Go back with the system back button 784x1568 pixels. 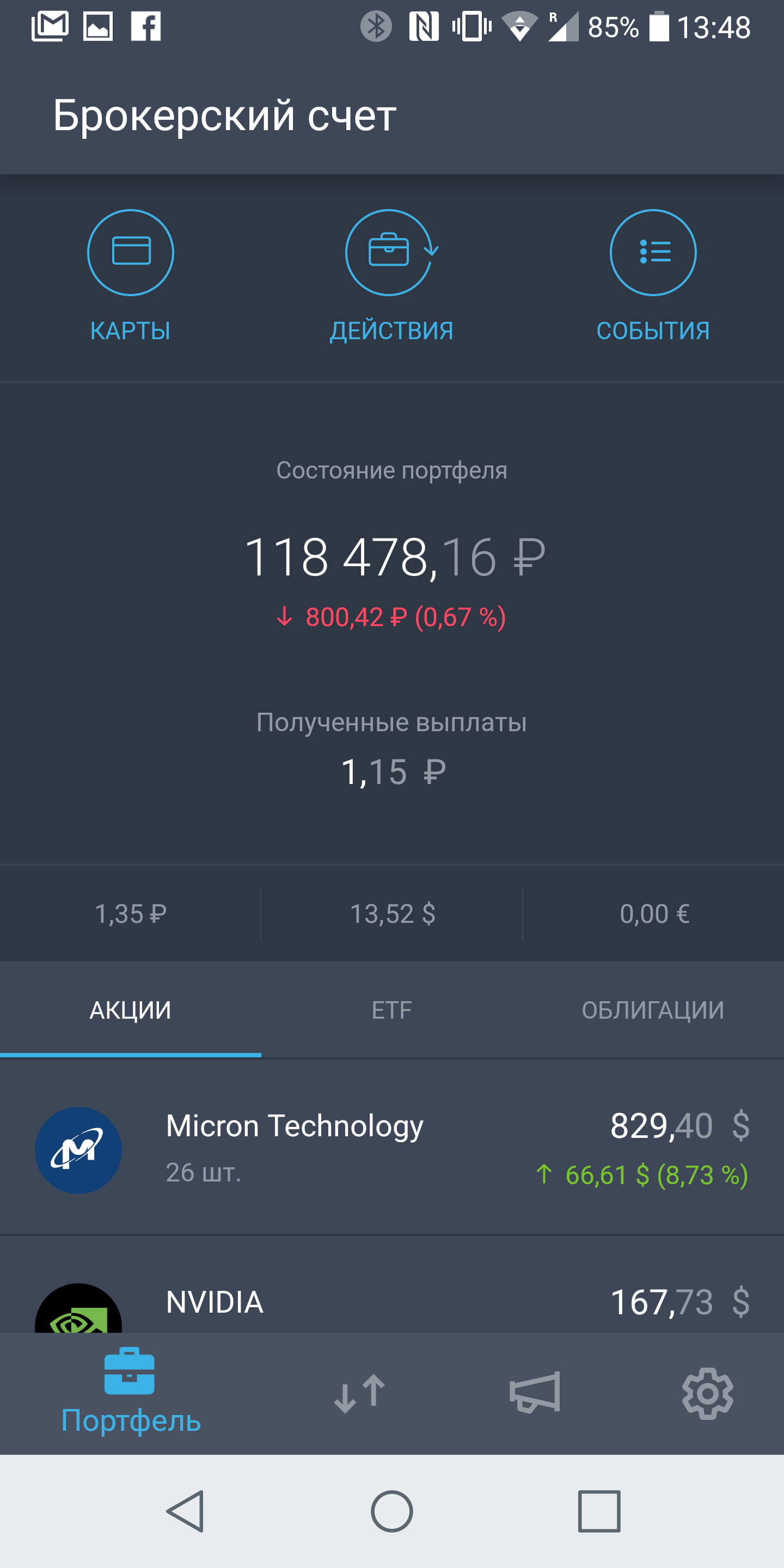click(185, 1511)
